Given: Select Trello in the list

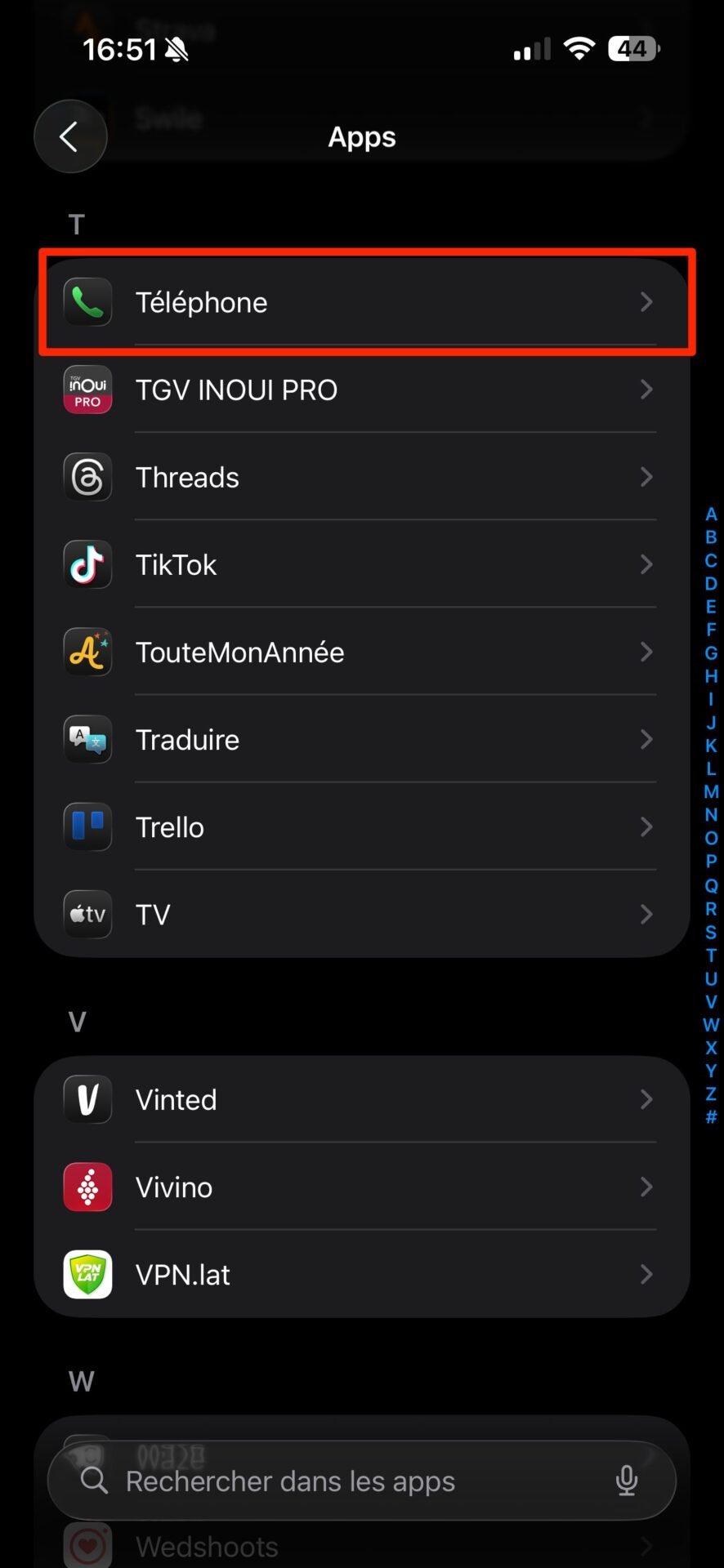Looking at the screenshot, I should pos(362,826).
